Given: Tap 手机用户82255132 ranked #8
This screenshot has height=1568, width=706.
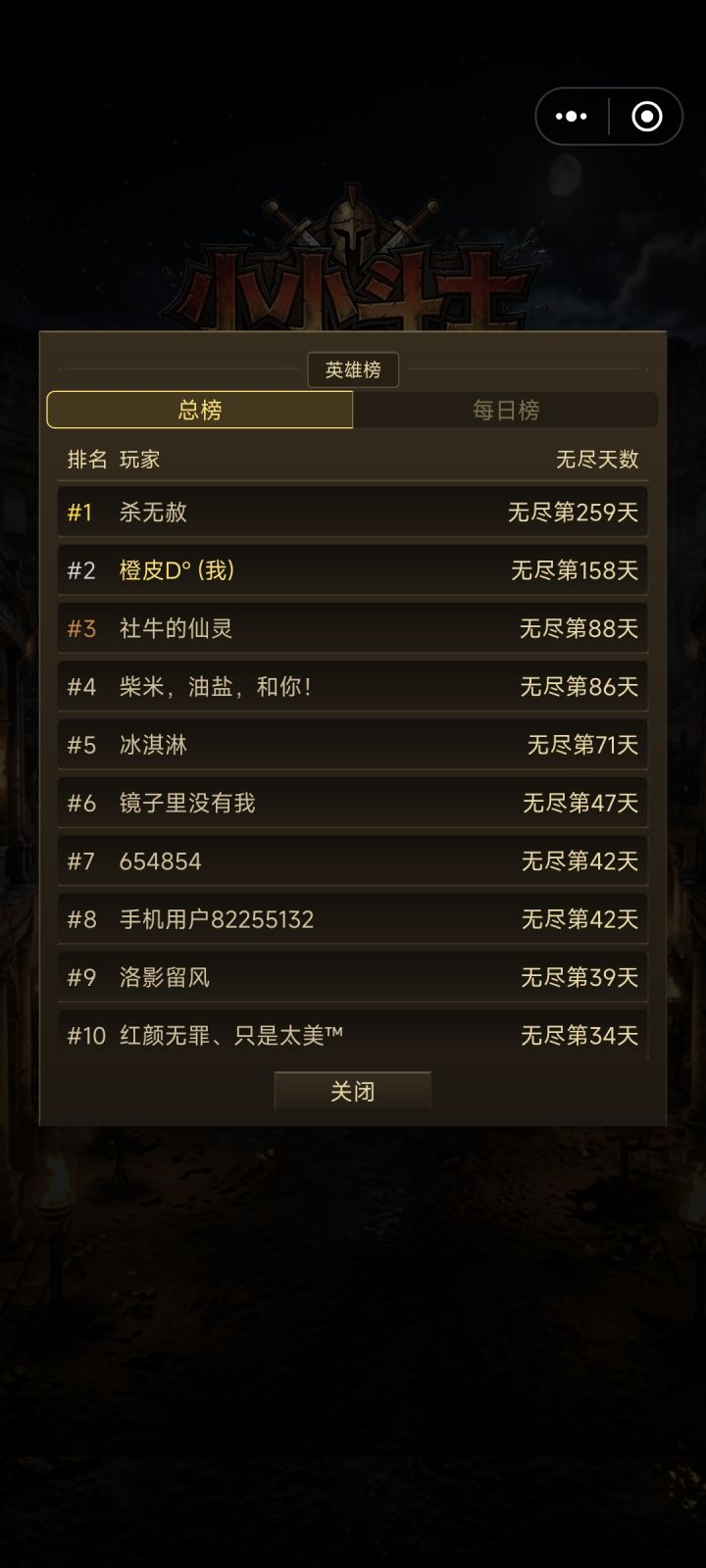Looking at the screenshot, I should click(x=353, y=919).
